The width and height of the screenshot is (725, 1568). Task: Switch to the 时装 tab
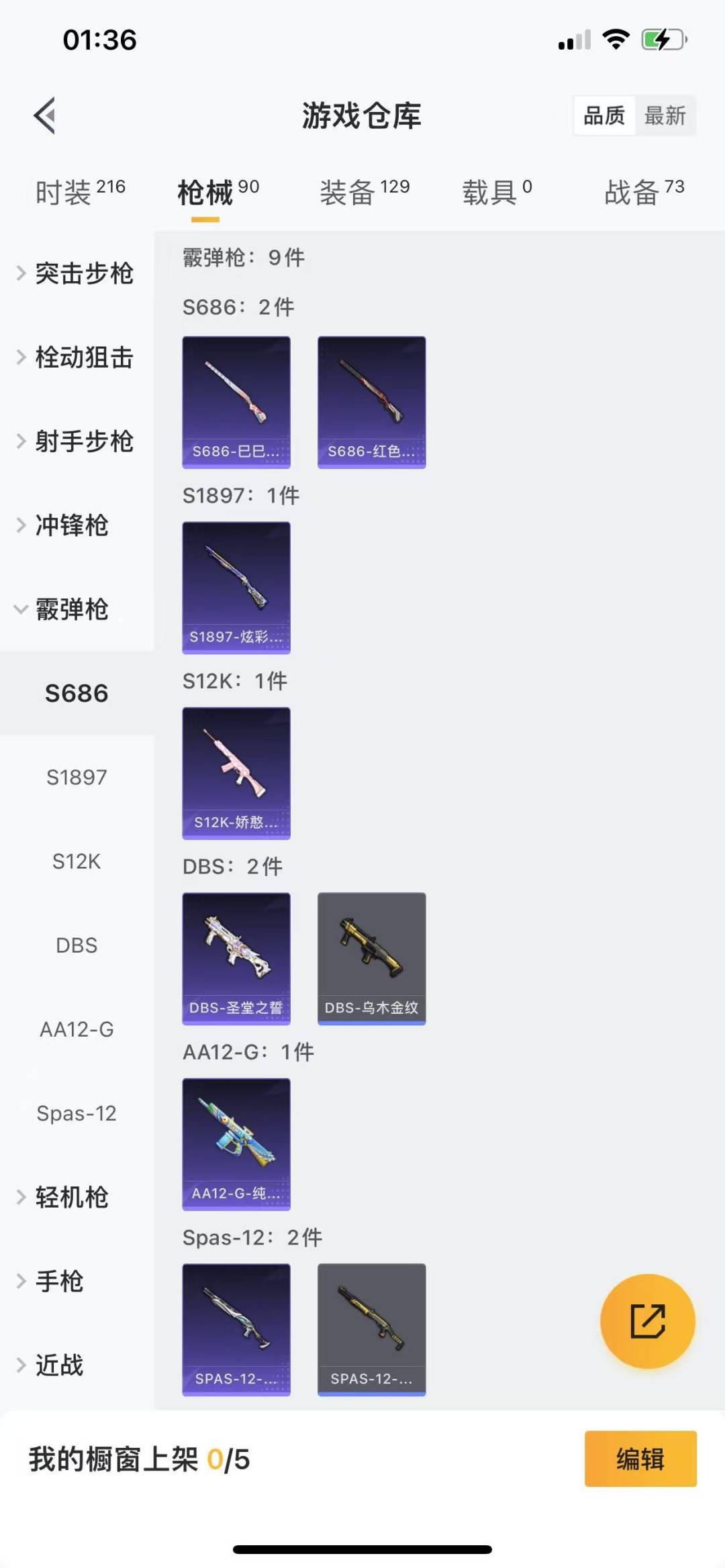pyautogui.click(x=80, y=193)
